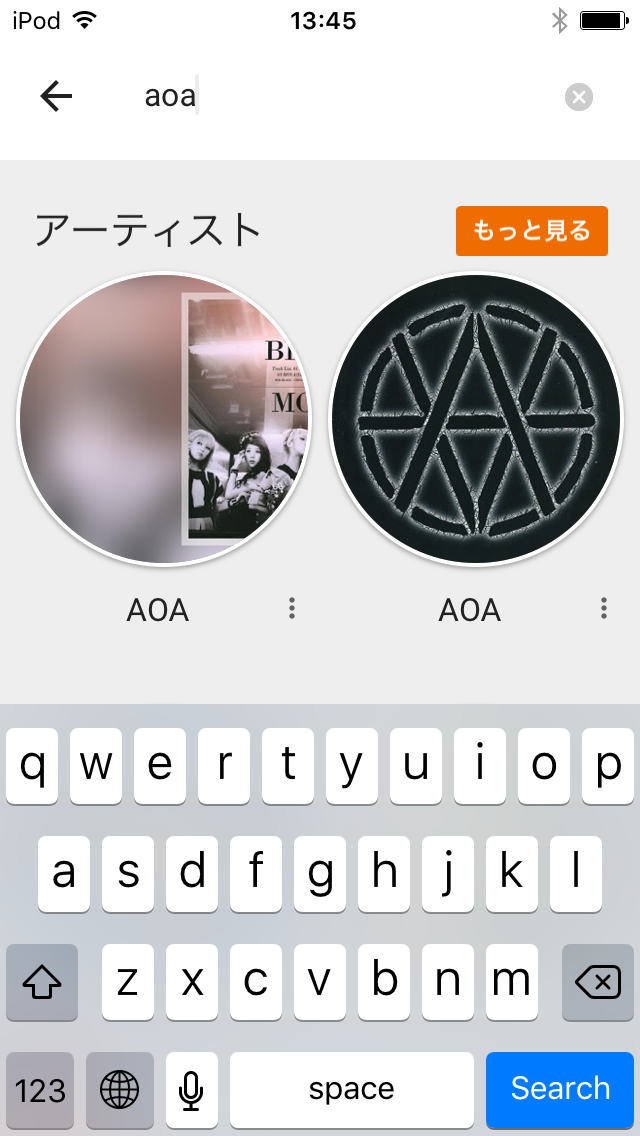Clear the search text "aoa"
This screenshot has height=1136, width=640.
578,97
